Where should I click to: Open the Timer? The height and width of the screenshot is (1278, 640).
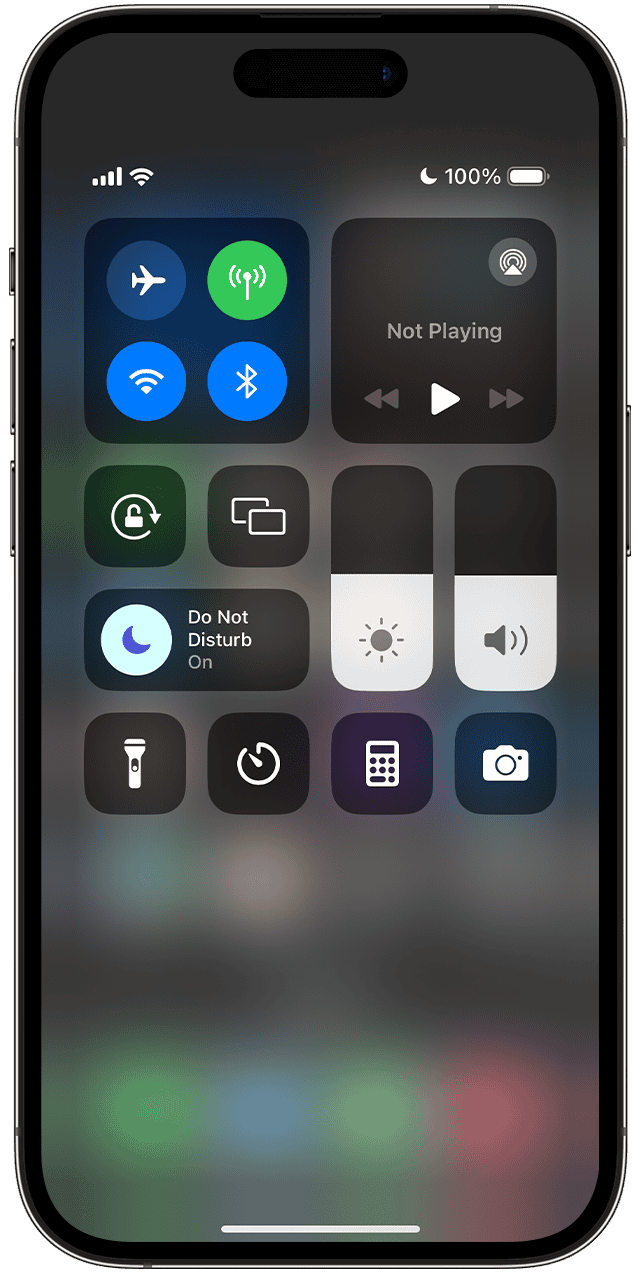[258, 764]
